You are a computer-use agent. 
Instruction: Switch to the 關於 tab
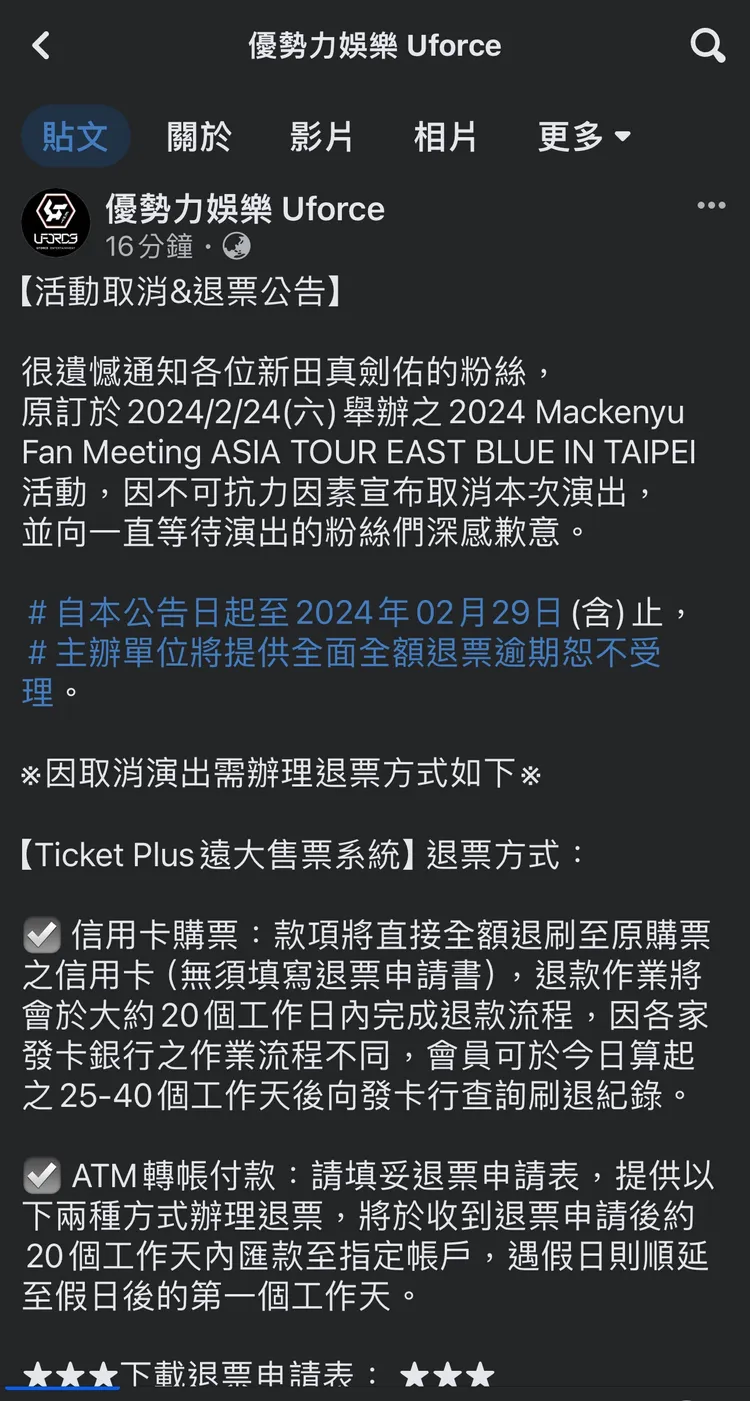point(199,137)
